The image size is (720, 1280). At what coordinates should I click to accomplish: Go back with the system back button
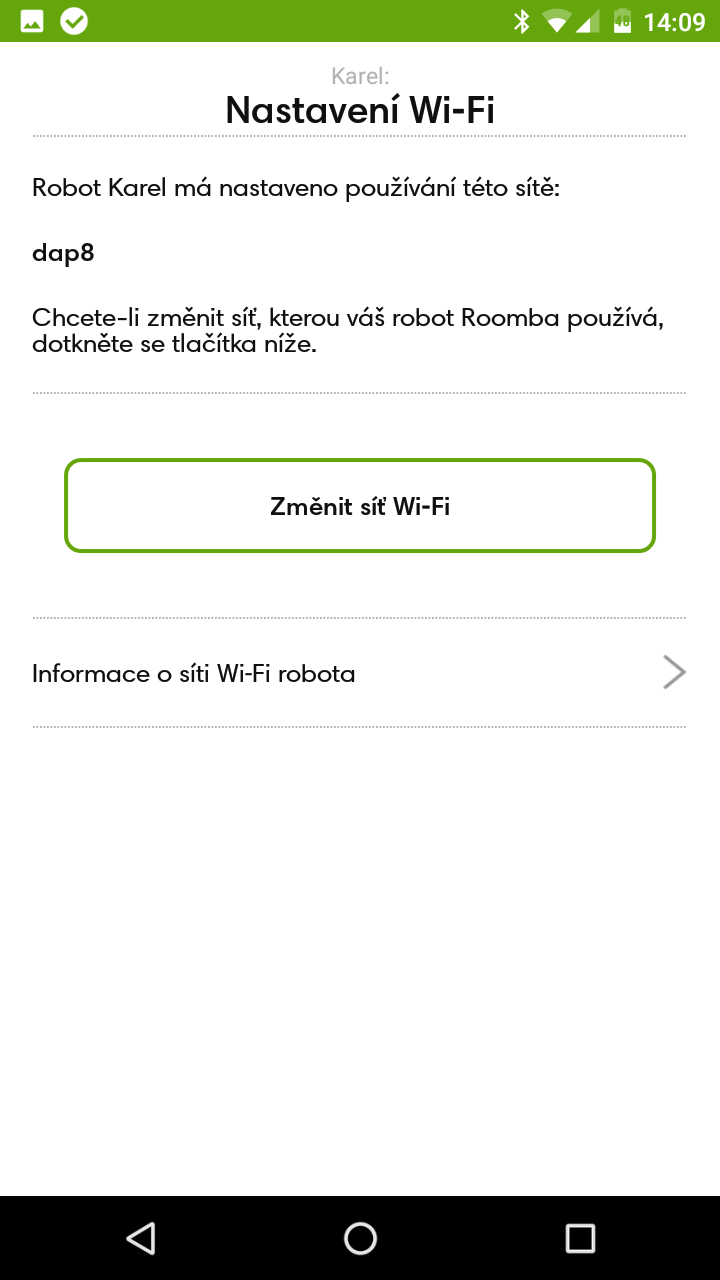pos(140,1238)
